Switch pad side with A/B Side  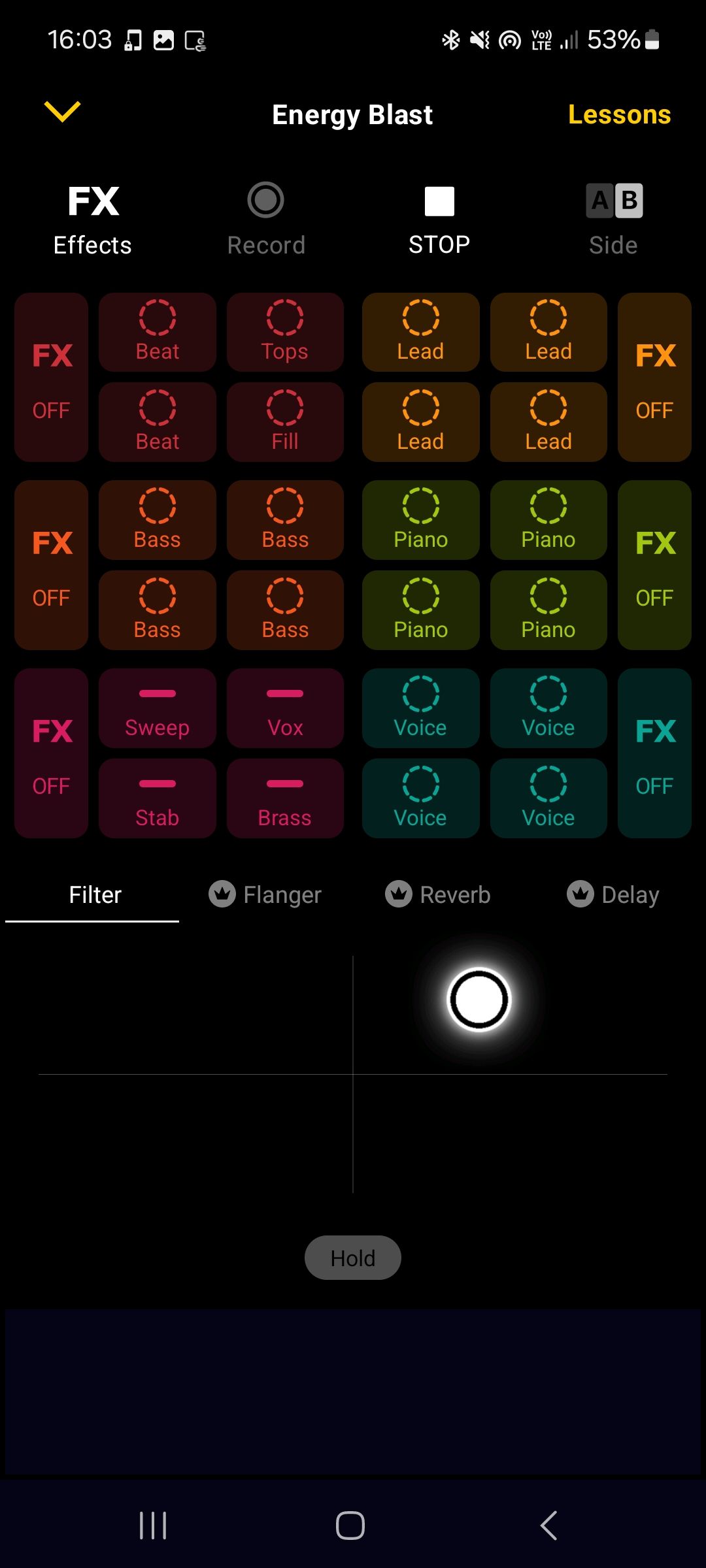pos(613,220)
